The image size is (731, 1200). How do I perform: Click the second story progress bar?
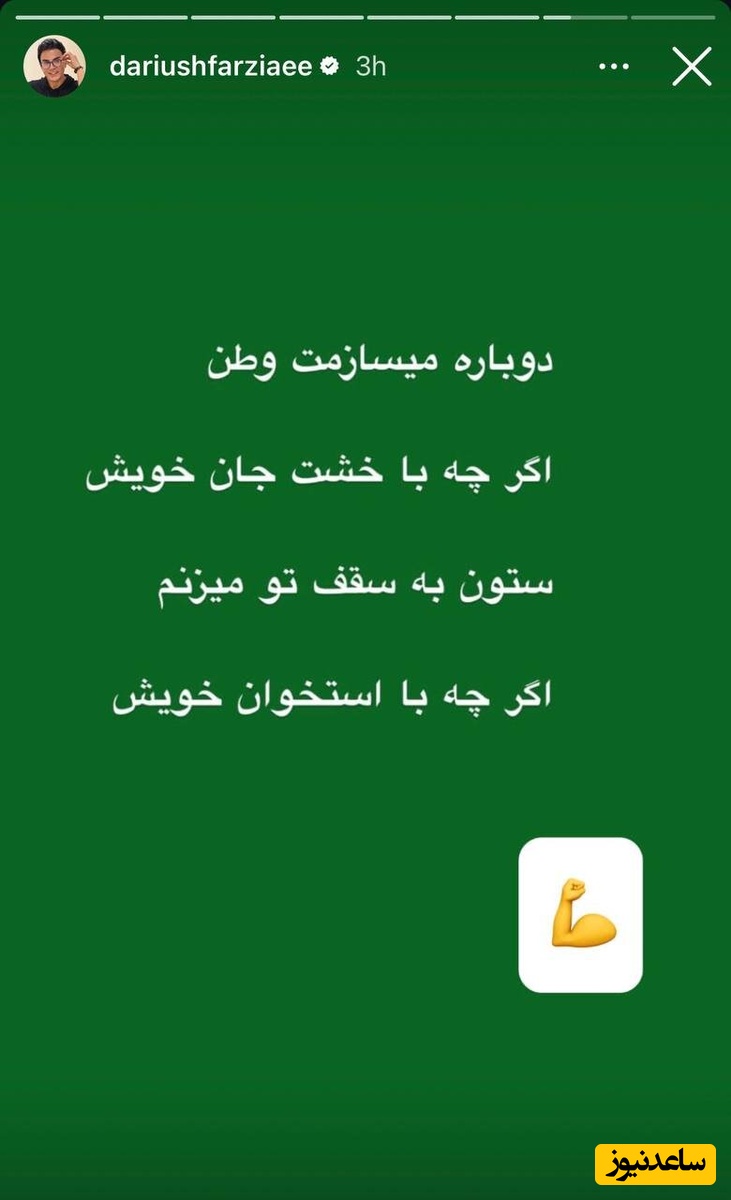point(145,16)
